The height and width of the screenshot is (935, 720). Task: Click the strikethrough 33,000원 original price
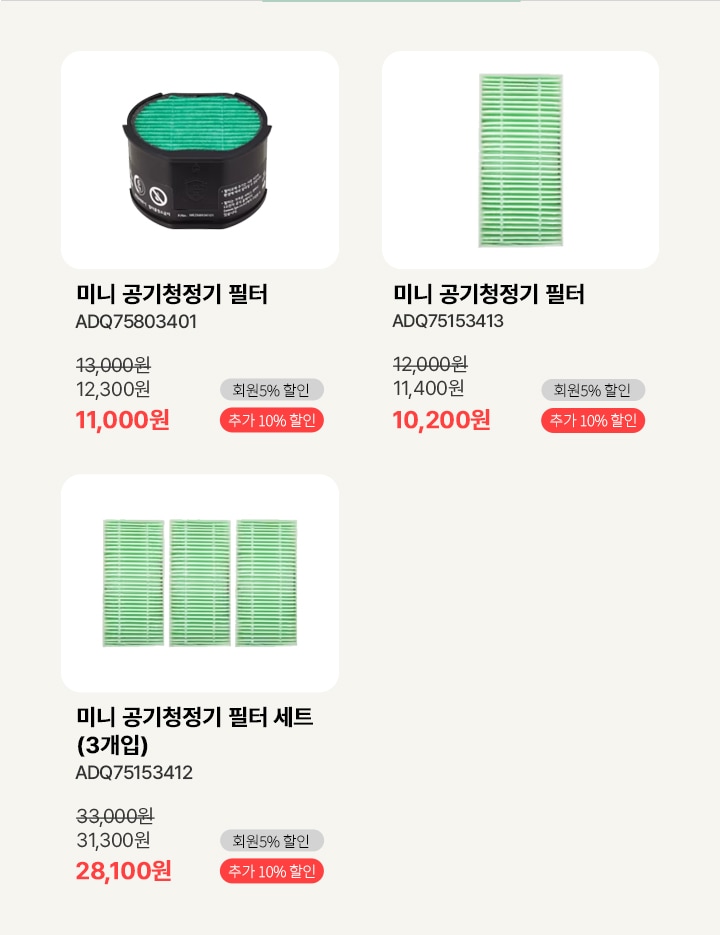pos(113,815)
